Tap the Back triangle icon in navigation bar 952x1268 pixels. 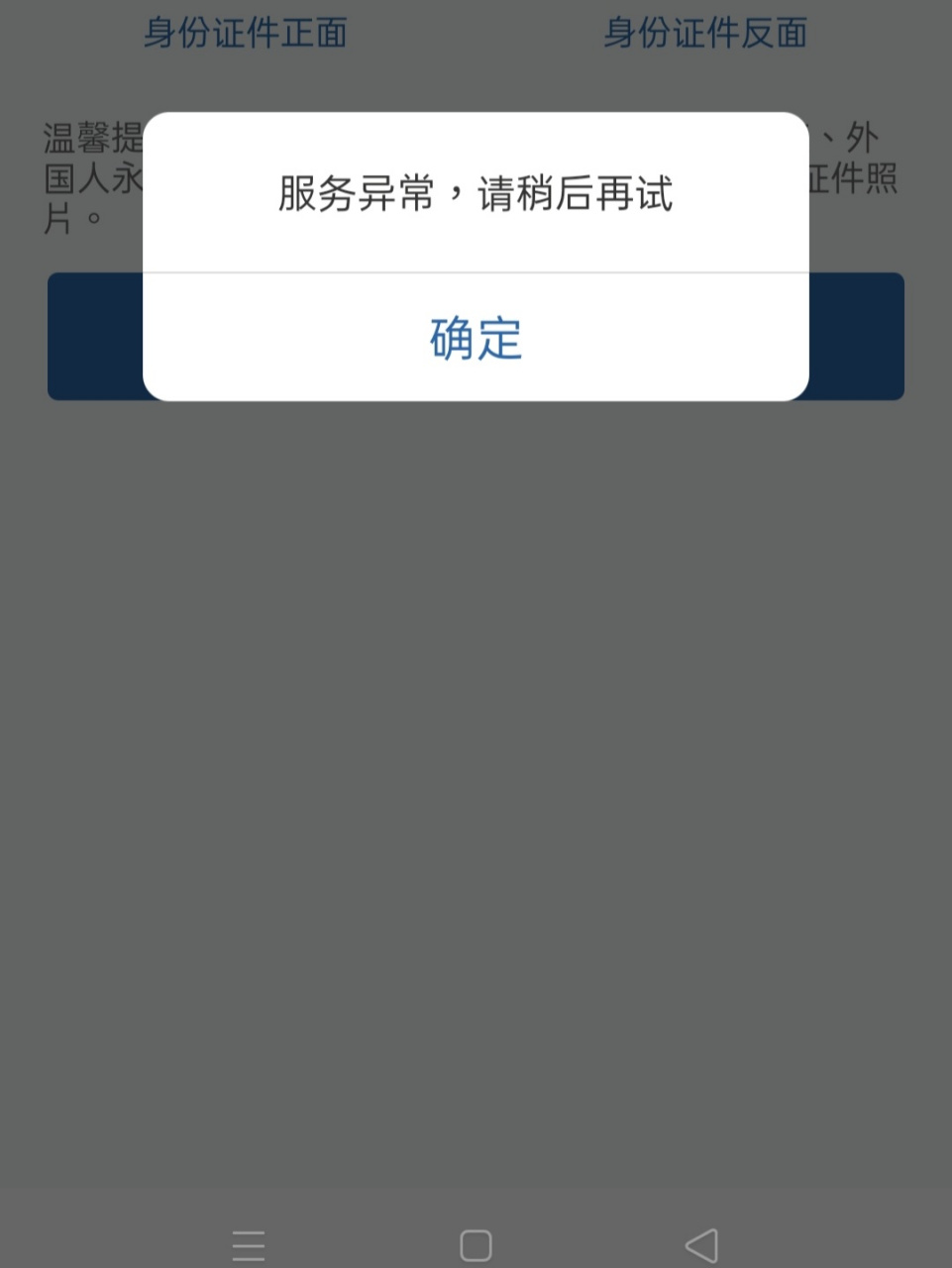(702, 1243)
